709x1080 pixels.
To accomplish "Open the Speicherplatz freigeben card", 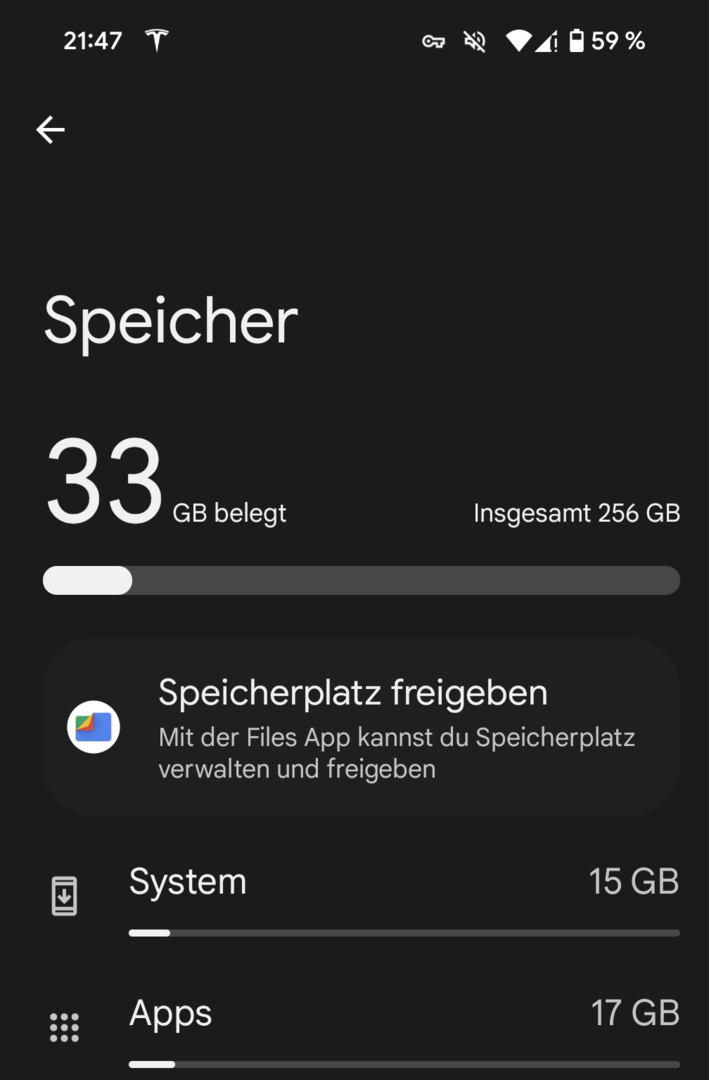I will (x=361, y=727).
